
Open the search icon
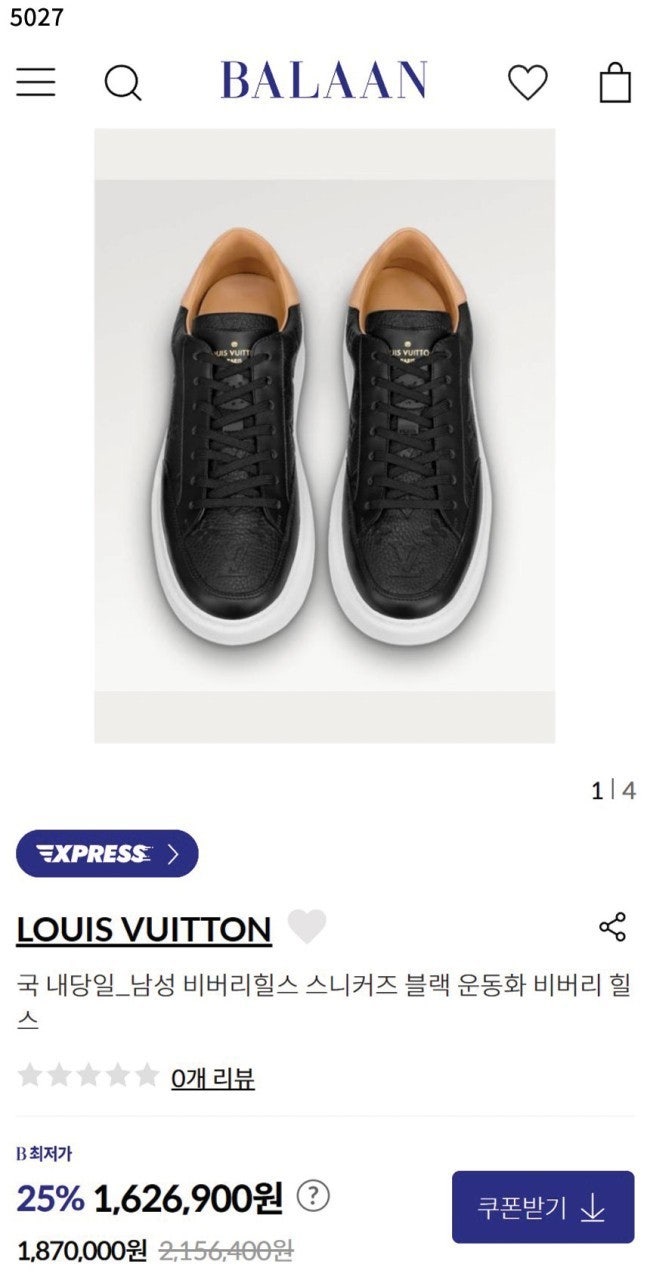[x=123, y=82]
